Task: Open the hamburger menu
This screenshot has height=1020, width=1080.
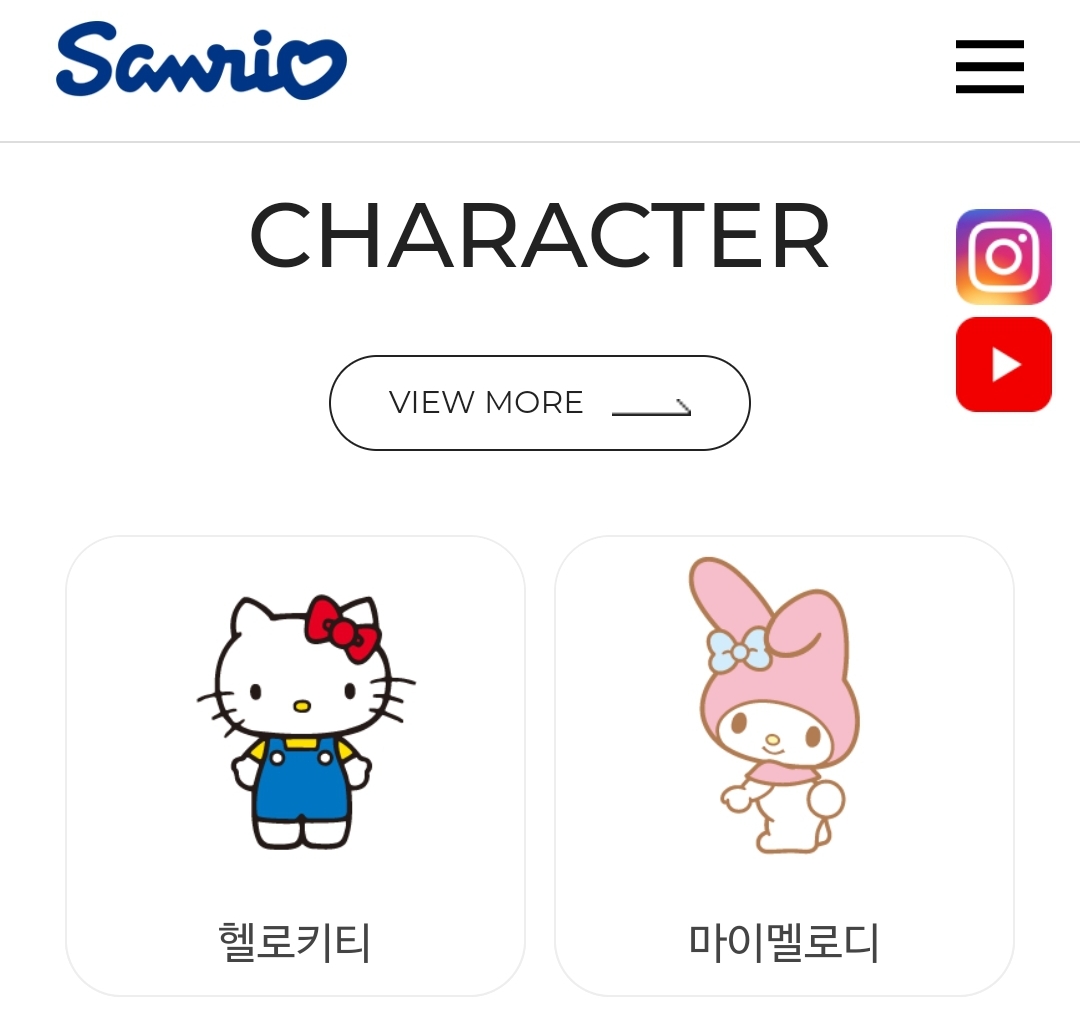Action: 989,67
